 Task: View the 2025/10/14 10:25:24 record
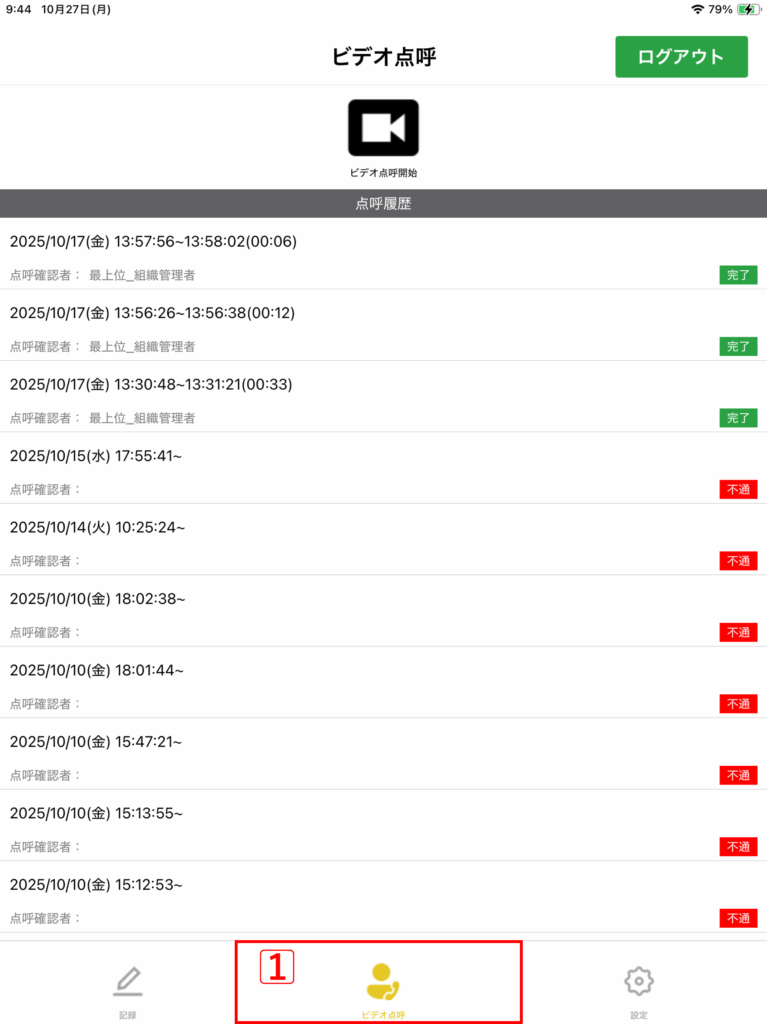383,540
